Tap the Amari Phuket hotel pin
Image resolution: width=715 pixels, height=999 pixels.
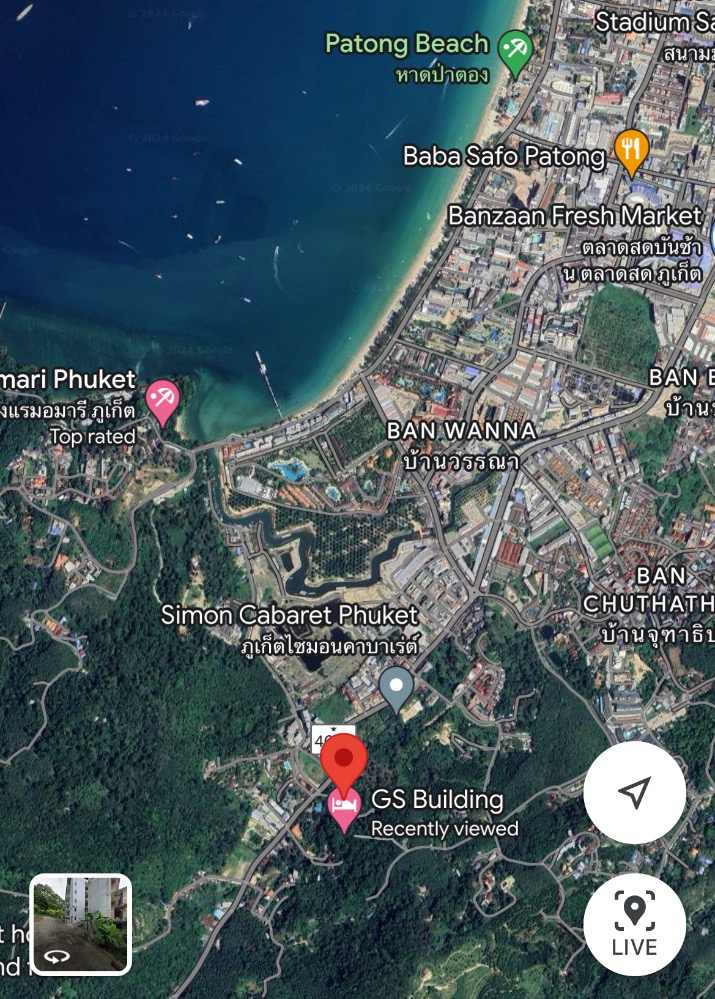coord(162,399)
